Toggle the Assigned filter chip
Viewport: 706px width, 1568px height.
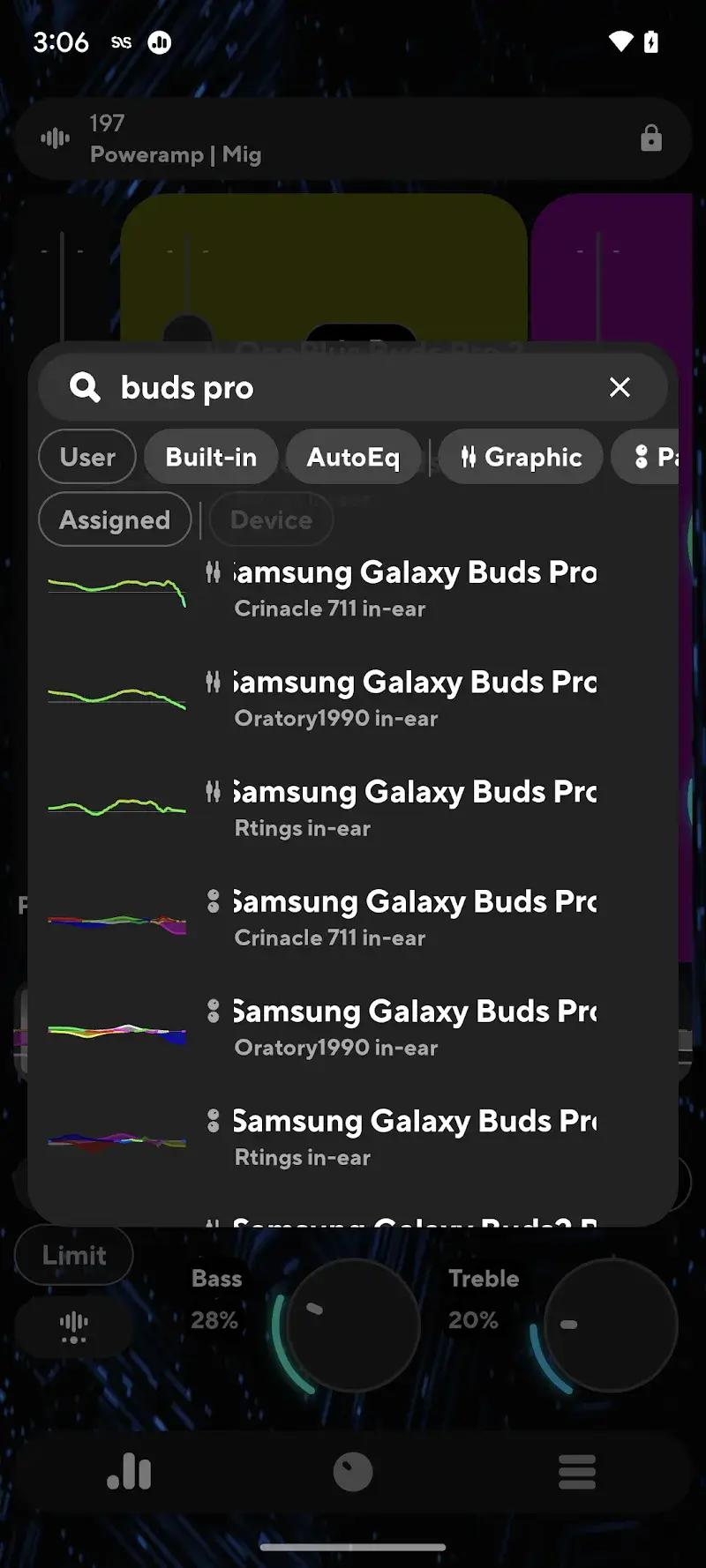click(x=115, y=519)
